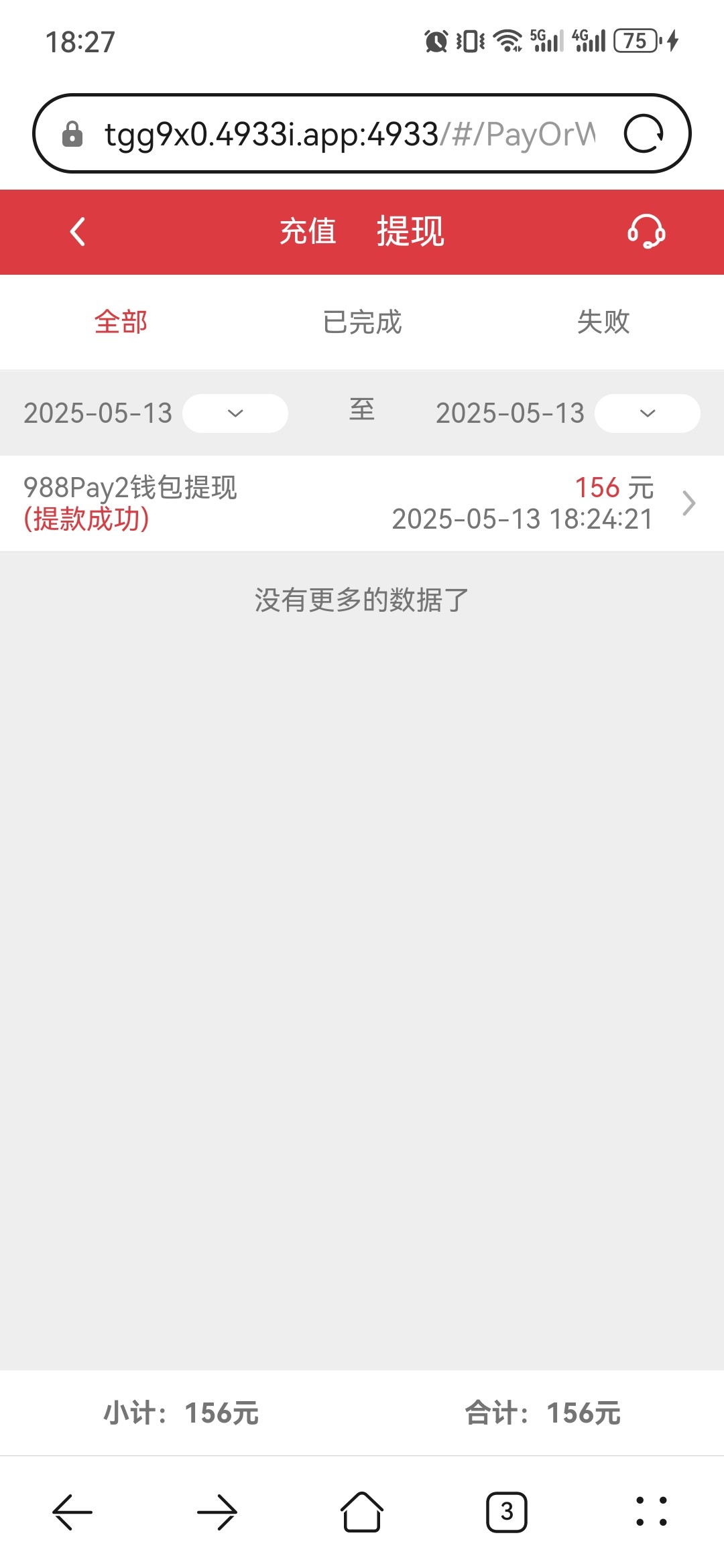Open customer service headset icon
This screenshot has height=1568, width=724.
[646, 232]
